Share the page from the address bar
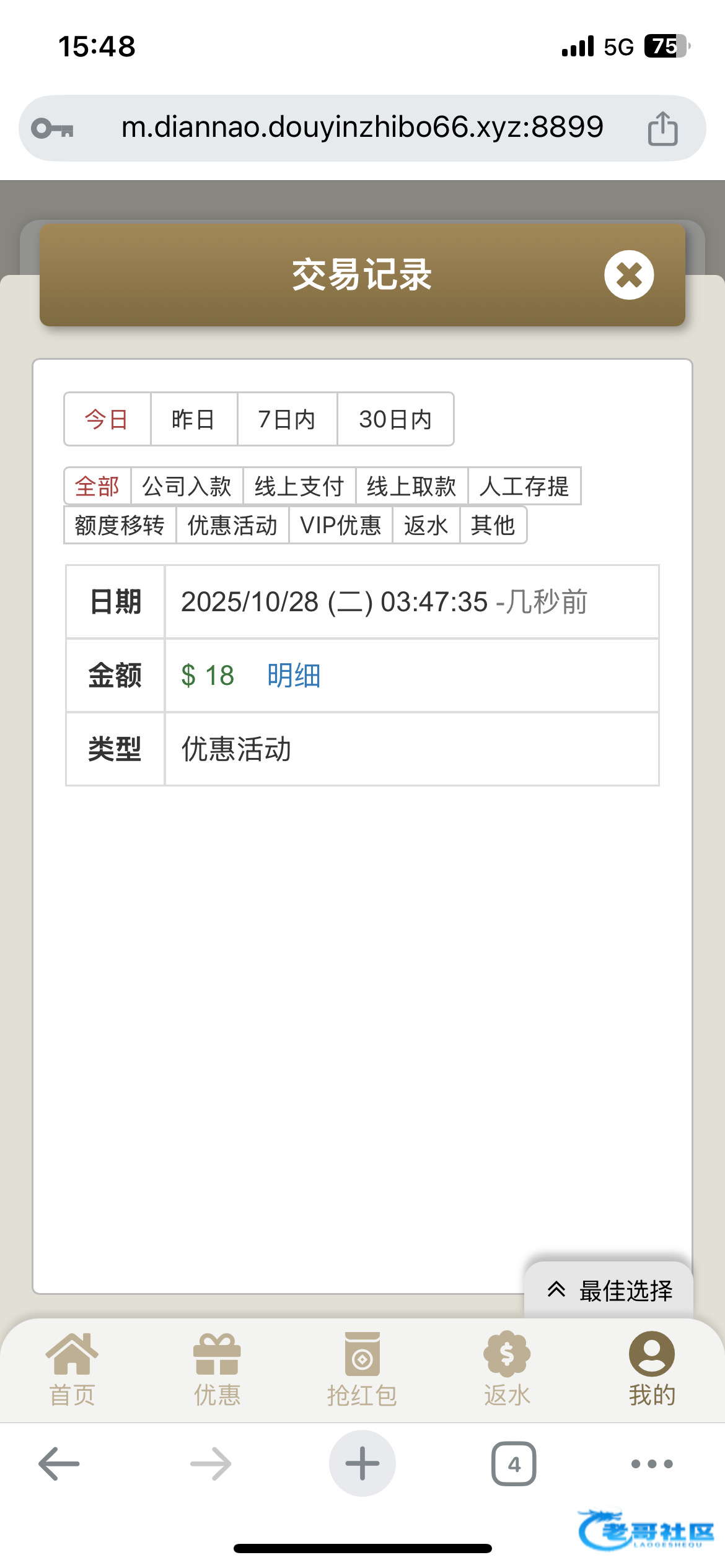Viewport: 725px width, 1568px height. click(x=662, y=128)
